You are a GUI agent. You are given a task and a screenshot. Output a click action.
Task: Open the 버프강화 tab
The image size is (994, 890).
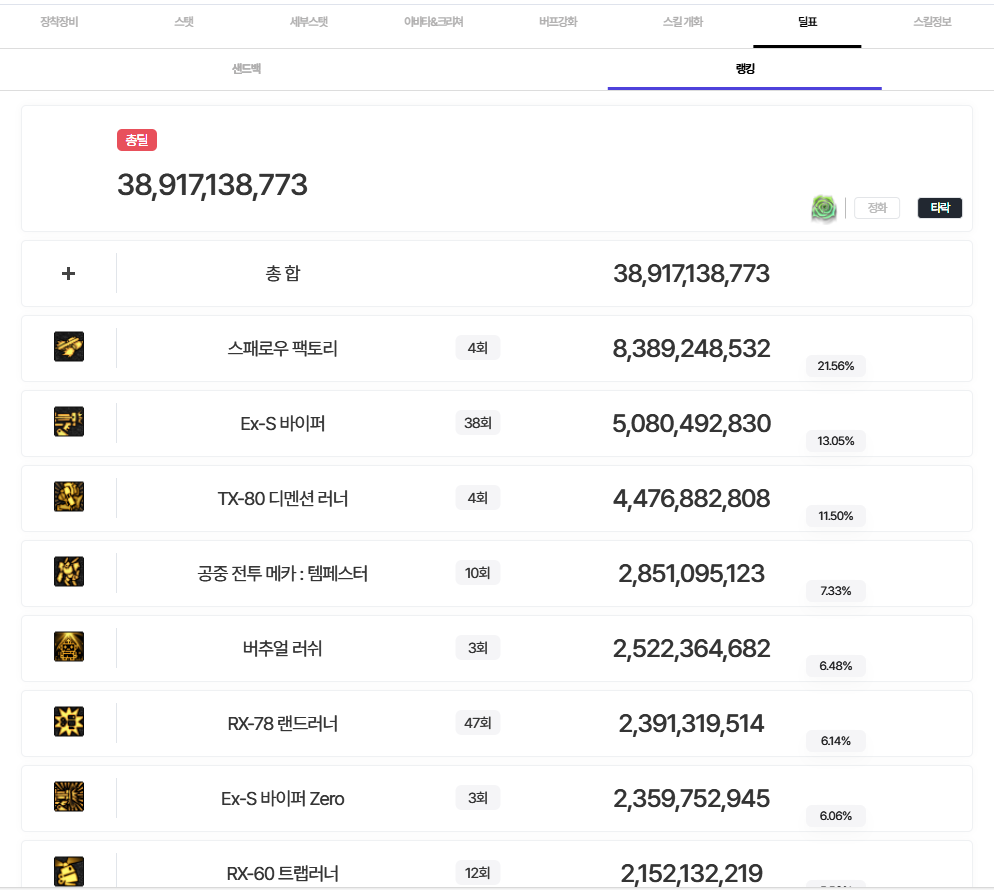click(x=557, y=21)
